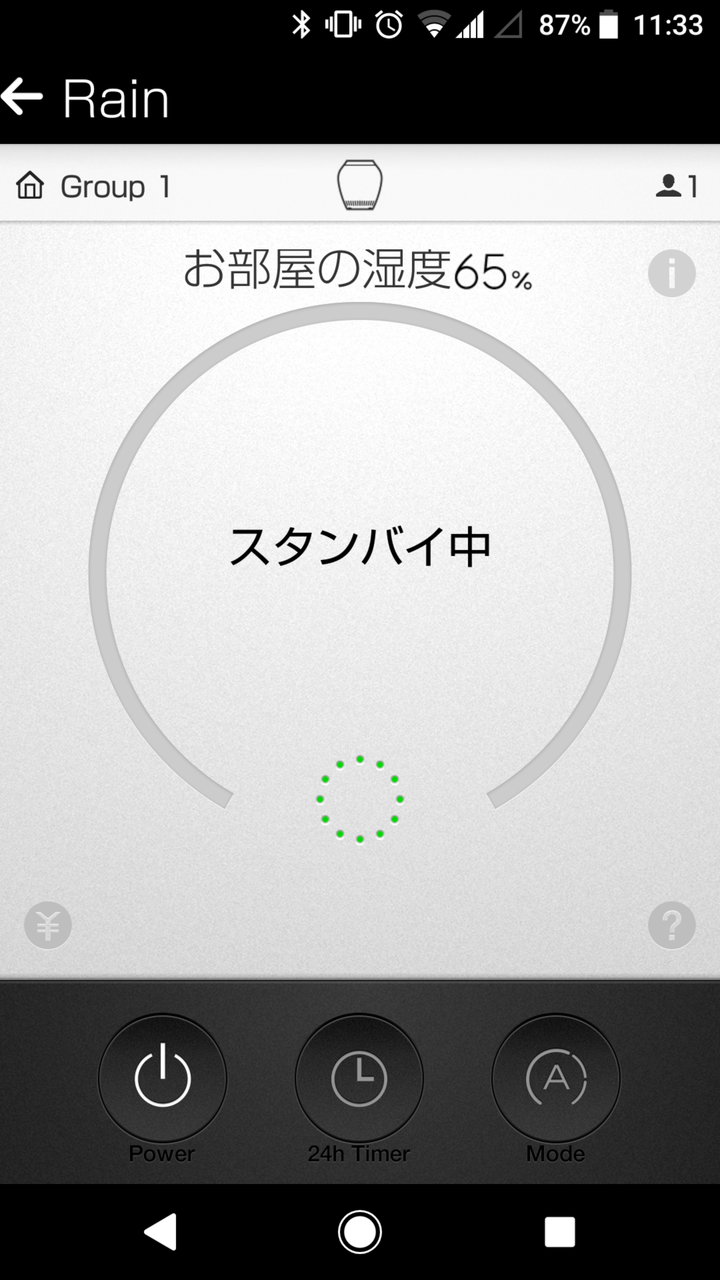
Task: Open recent apps from navigation bar
Action: 559,1232
